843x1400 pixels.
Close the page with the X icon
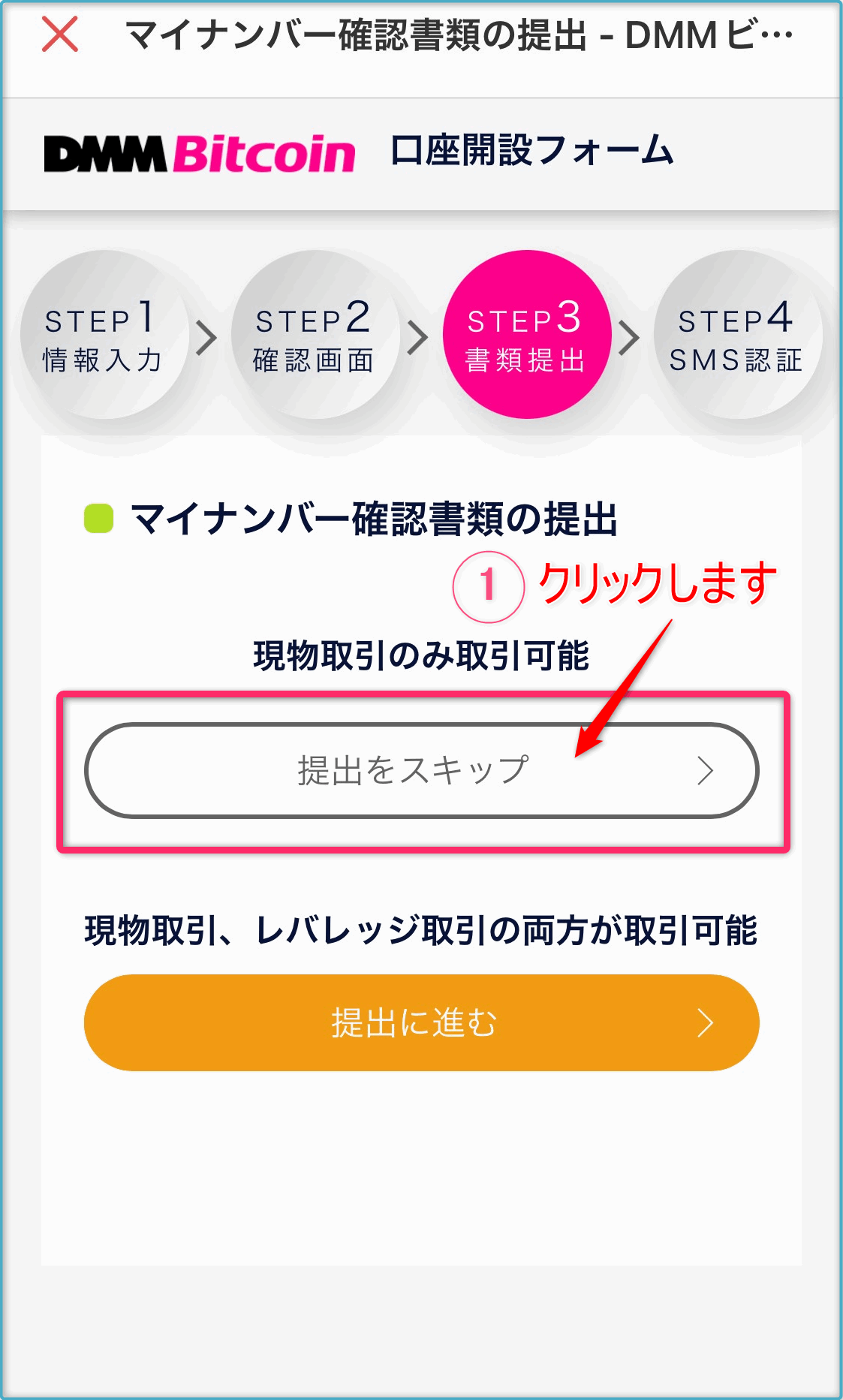(x=60, y=35)
